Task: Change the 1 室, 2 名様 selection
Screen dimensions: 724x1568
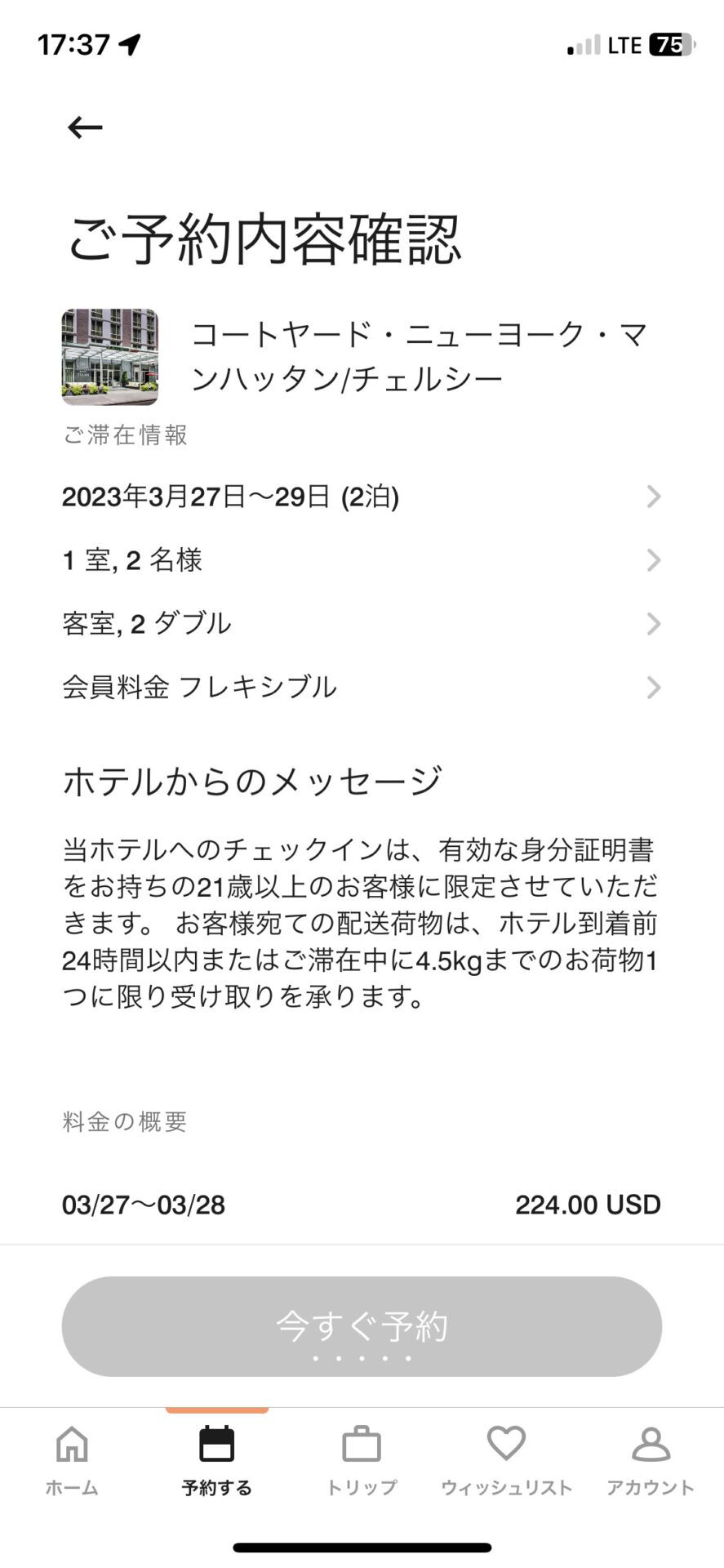Action: pos(361,560)
